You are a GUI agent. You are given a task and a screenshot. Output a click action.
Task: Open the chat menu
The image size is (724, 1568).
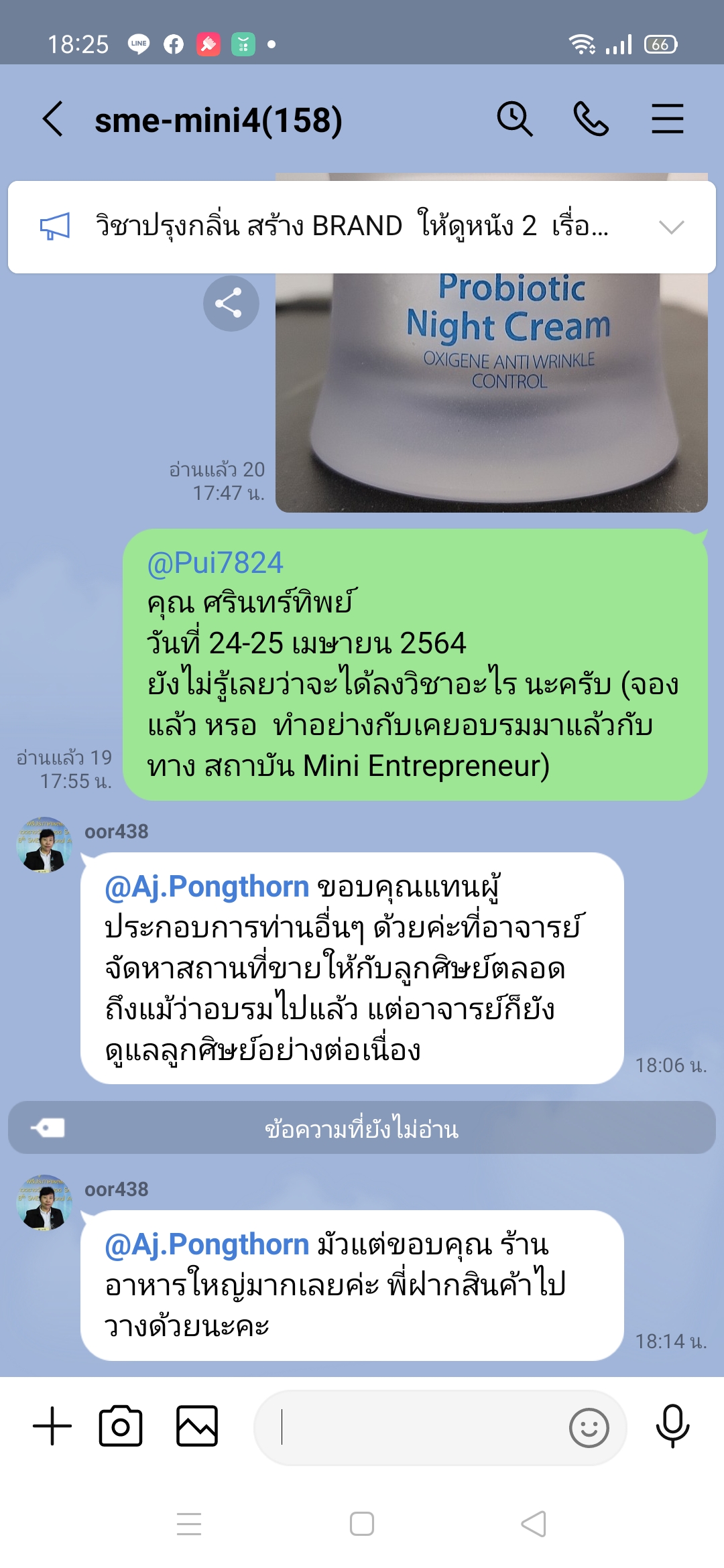(667, 119)
